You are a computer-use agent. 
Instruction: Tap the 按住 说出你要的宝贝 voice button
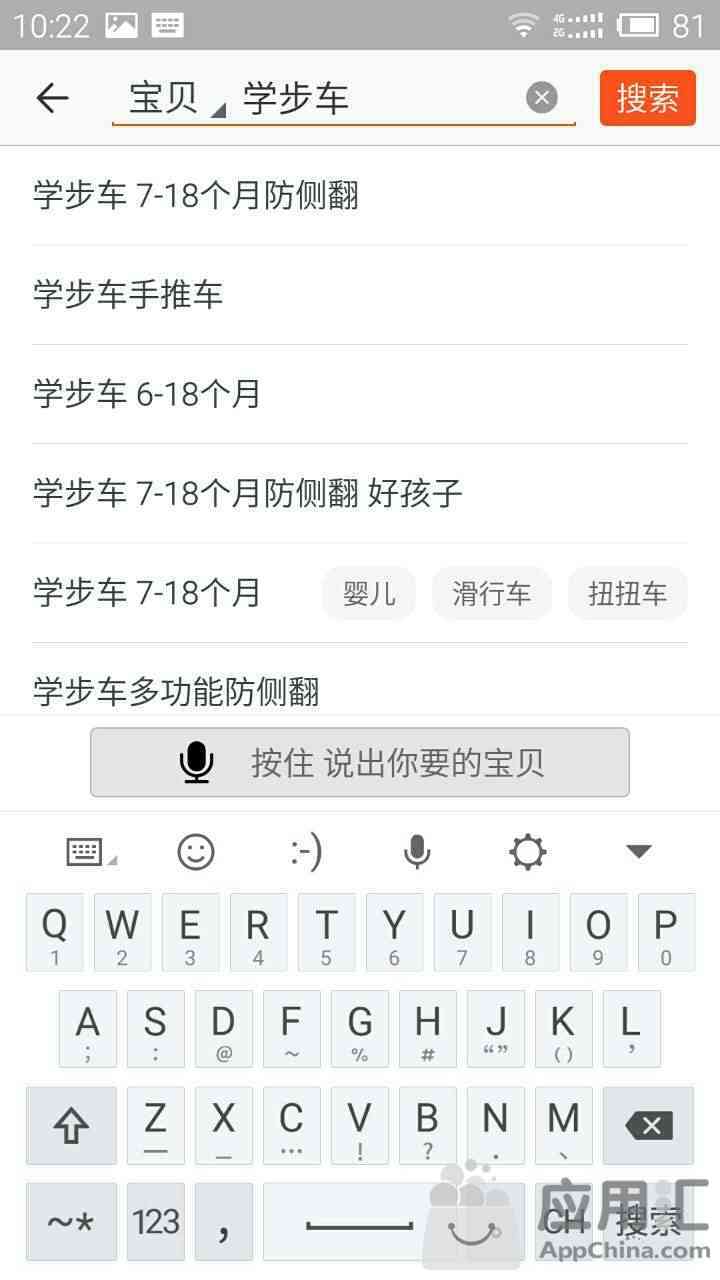[360, 762]
